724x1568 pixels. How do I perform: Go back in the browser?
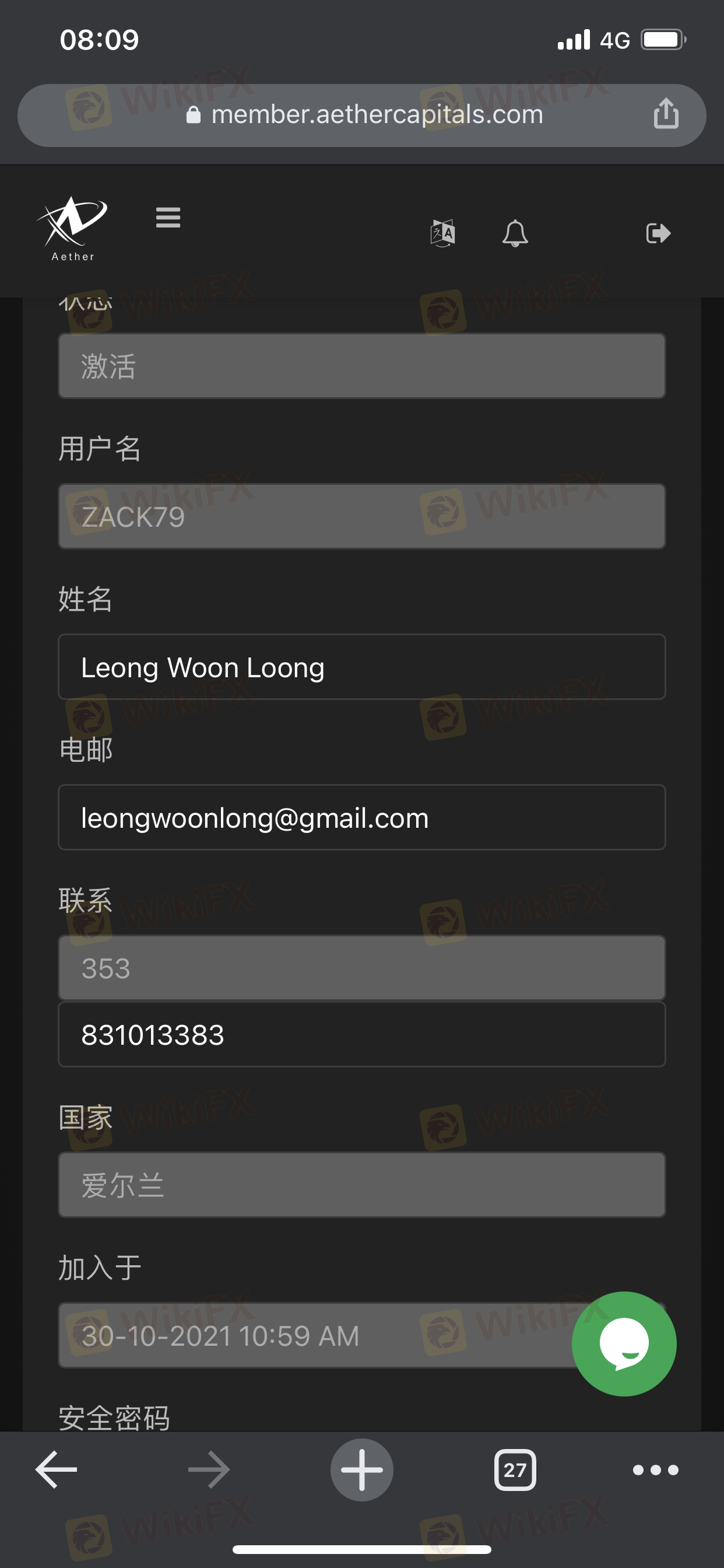click(x=56, y=1469)
